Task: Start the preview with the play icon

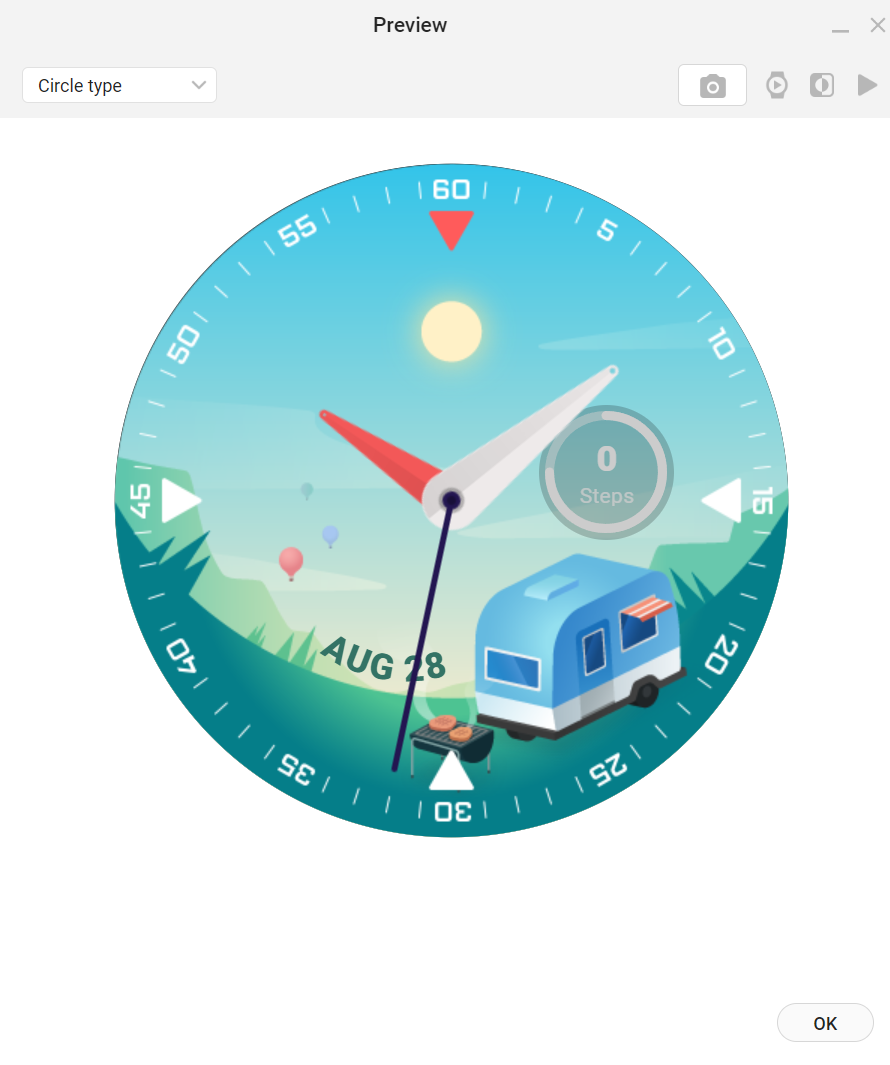Action: point(867,85)
